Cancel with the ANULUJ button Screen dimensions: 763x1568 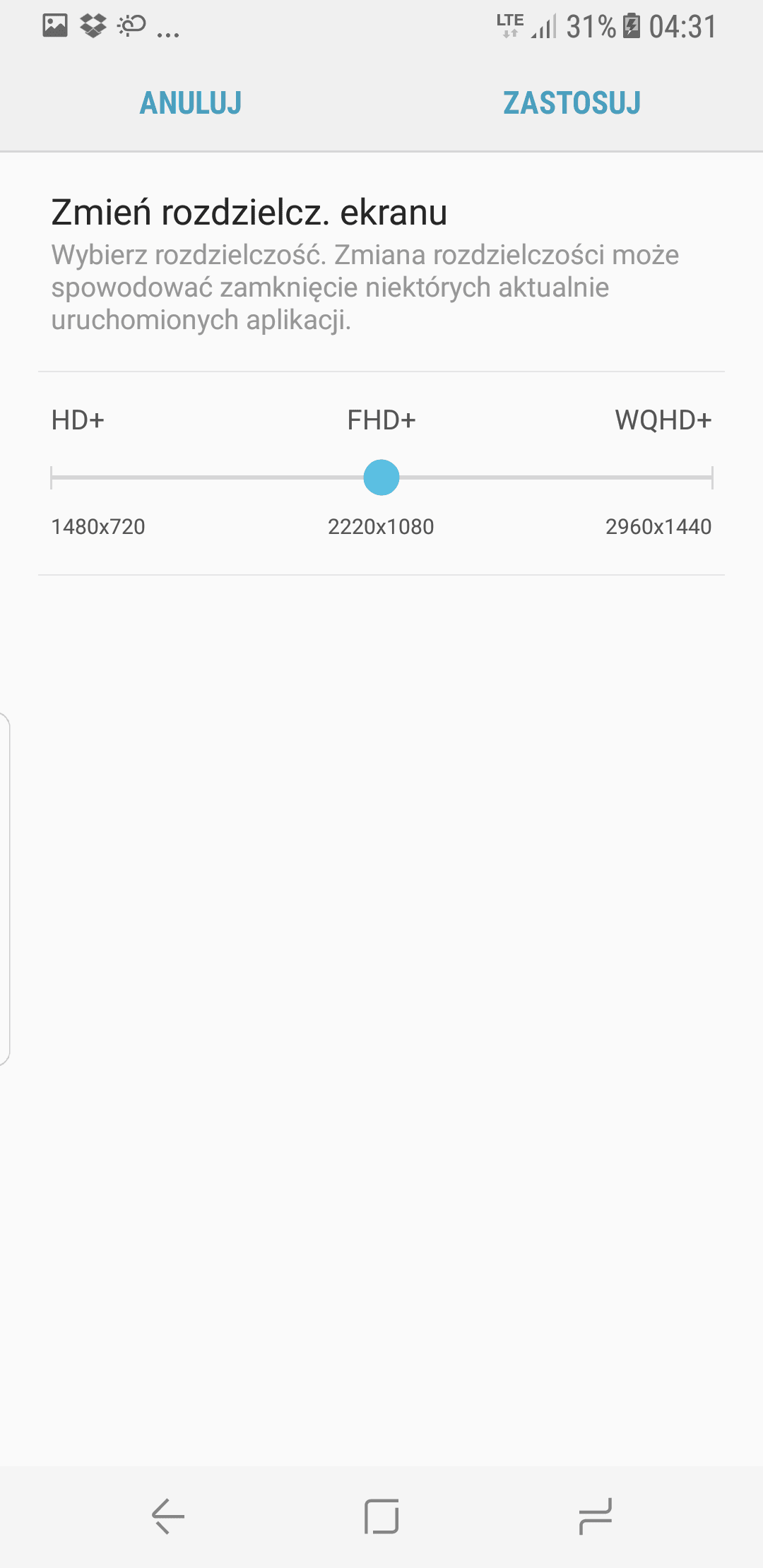click(191, 103)
